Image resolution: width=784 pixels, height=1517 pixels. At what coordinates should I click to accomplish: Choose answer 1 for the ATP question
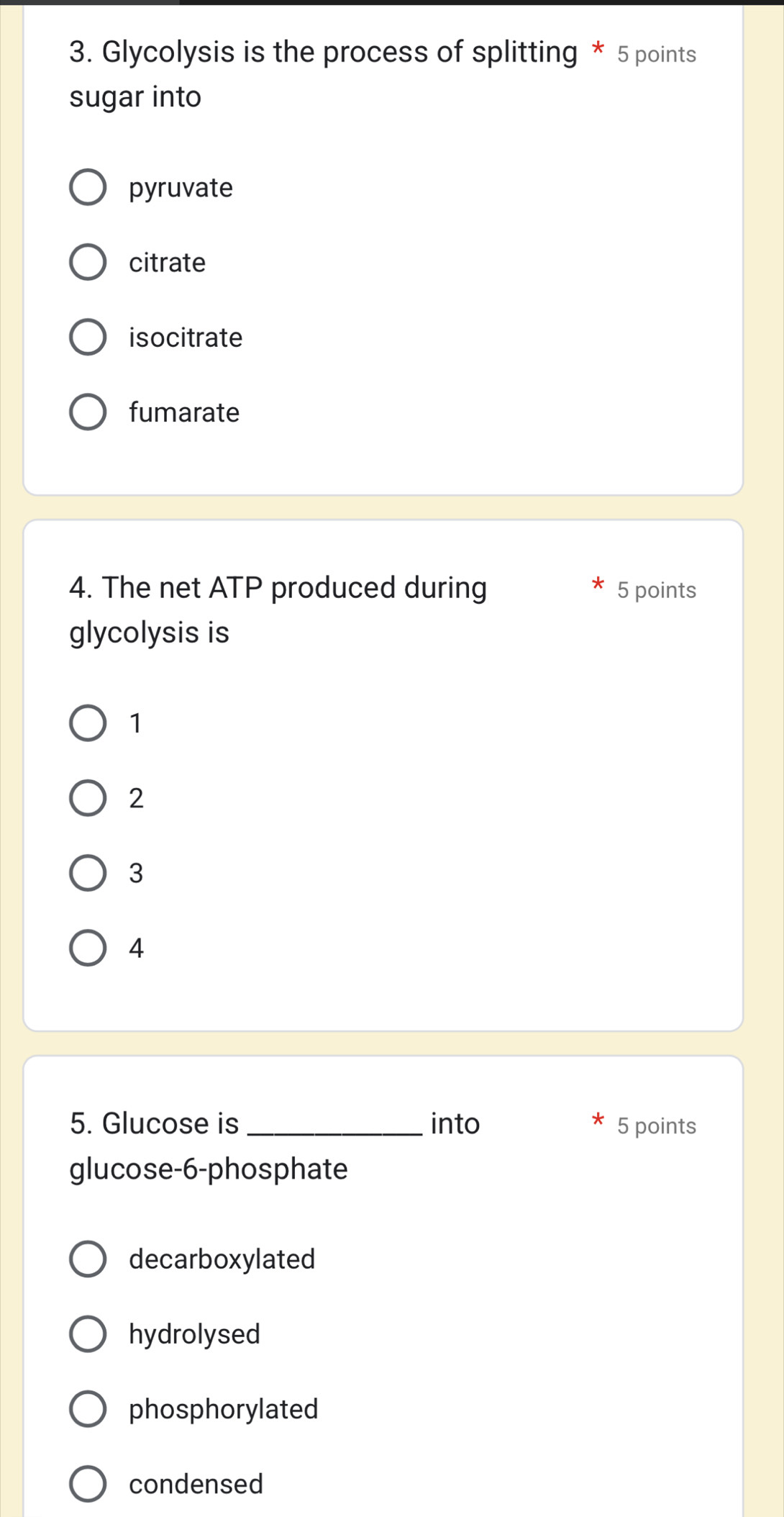click(x=88, y=724)
